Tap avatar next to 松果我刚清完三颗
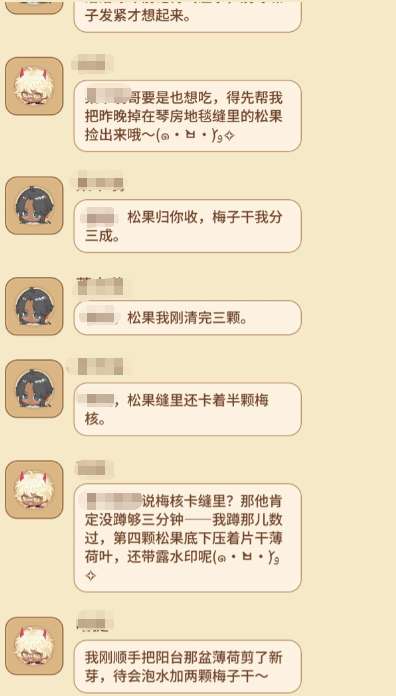 point(34,306)
